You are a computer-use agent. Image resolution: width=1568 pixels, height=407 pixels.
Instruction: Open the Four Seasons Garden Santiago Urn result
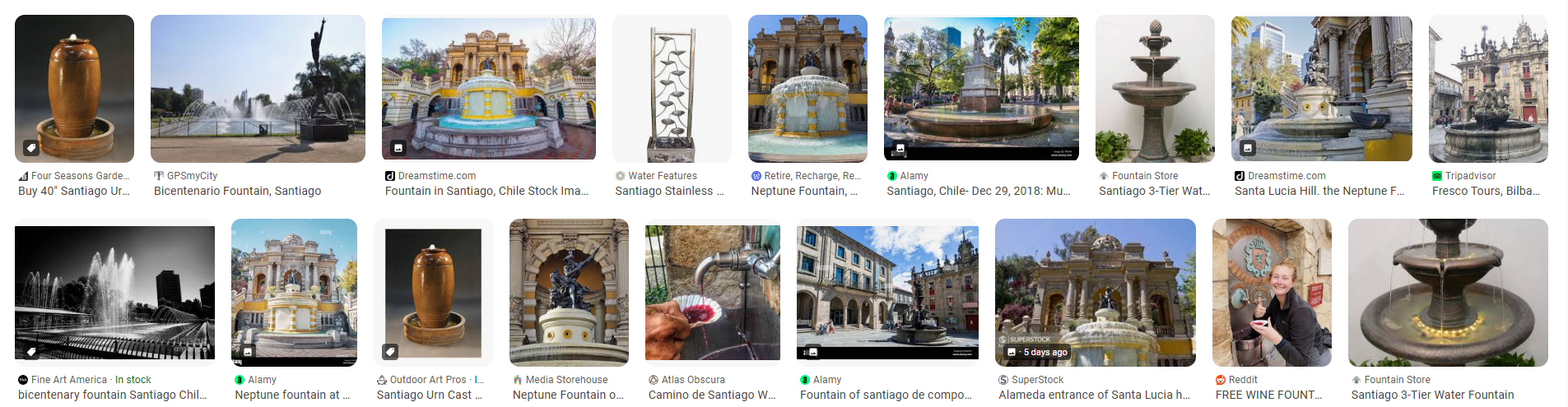(x=74, y=89)
